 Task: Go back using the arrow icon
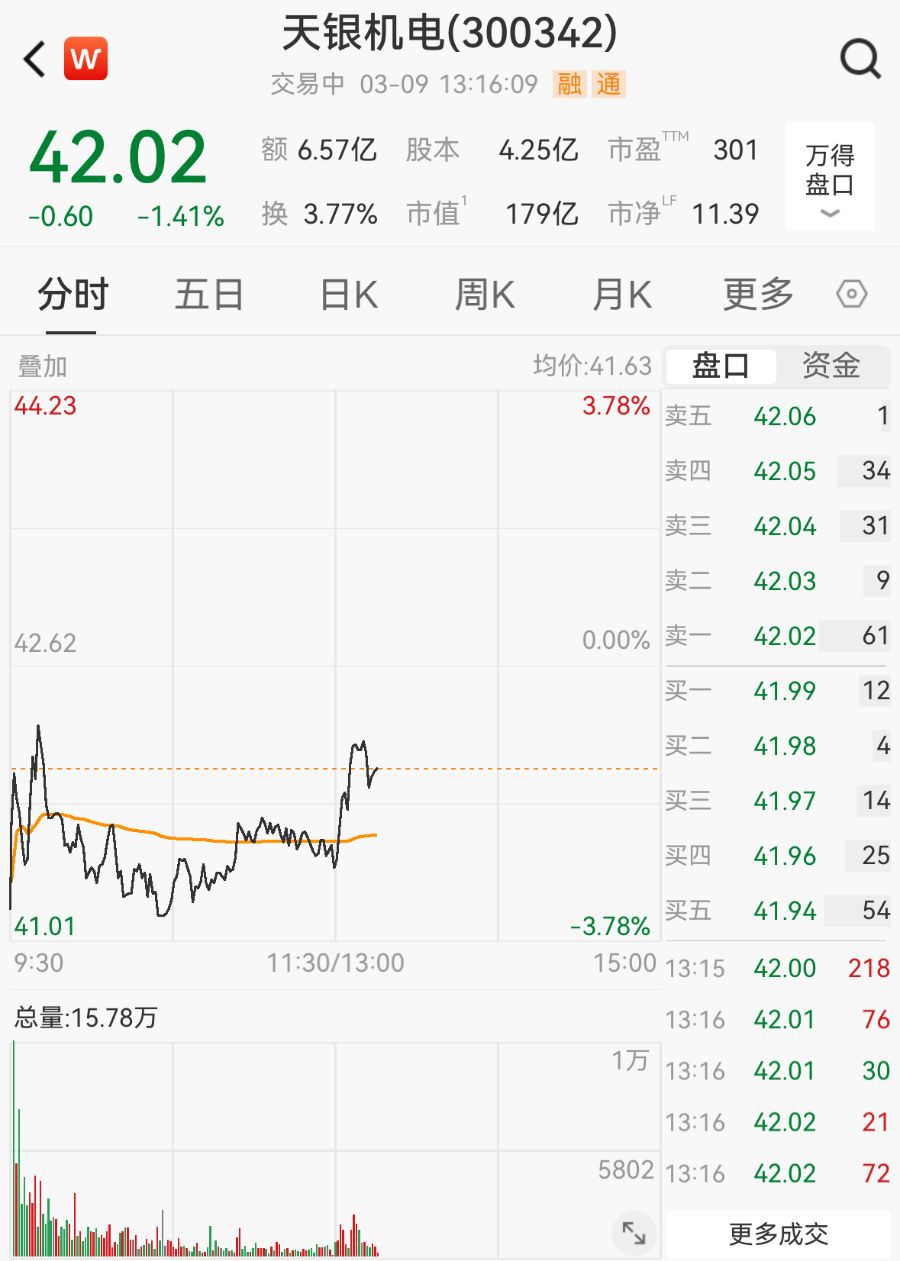tap(35, 59)
